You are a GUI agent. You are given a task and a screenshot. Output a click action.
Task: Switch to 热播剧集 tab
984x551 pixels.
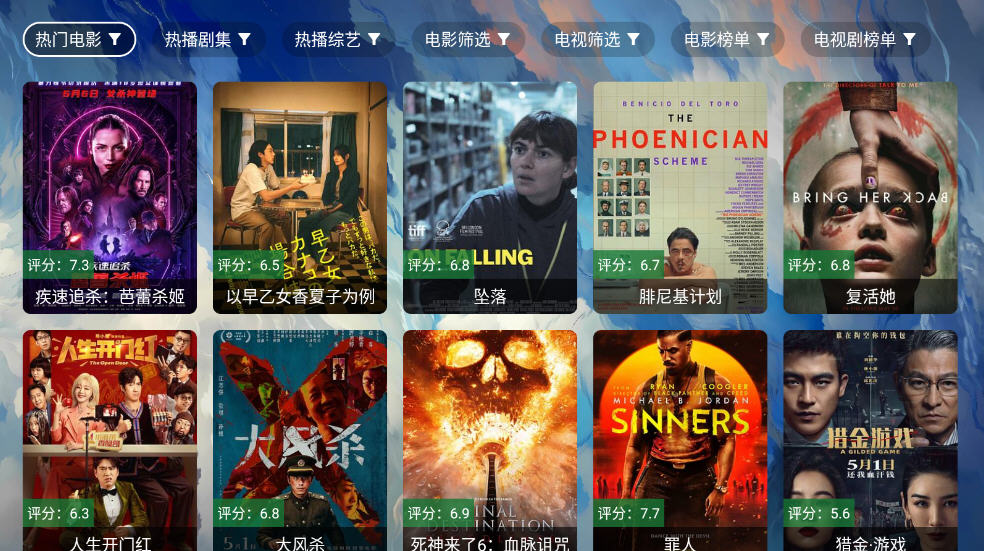pyautogui.click(x=208, y=40)
